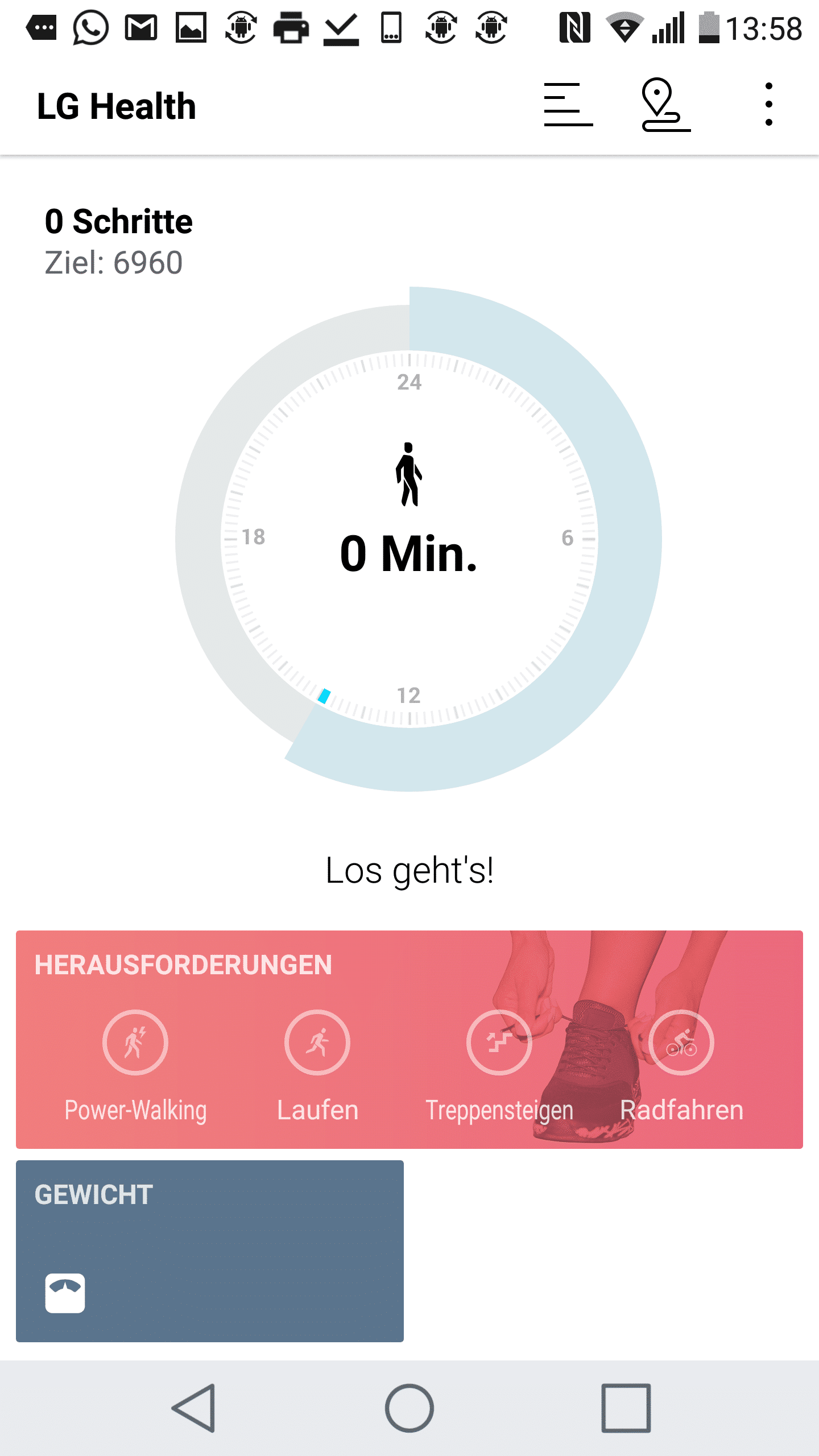Open the route tracking map icon
Screen dimensions: 819x1456
tap(665, 105)
